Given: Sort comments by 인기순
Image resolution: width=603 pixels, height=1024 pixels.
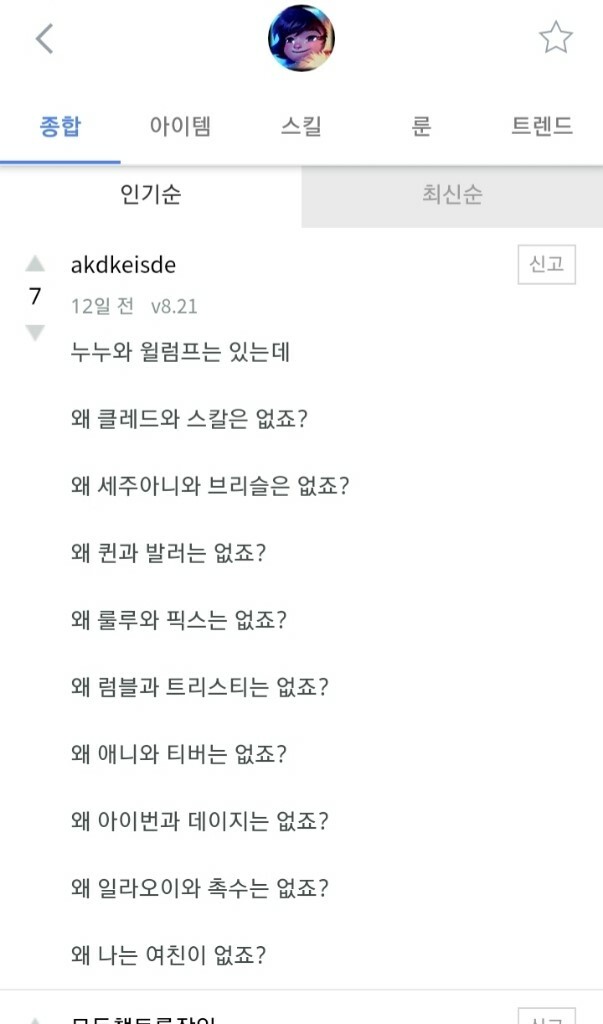Looking at the screenshot, I should tap(150, 194).
